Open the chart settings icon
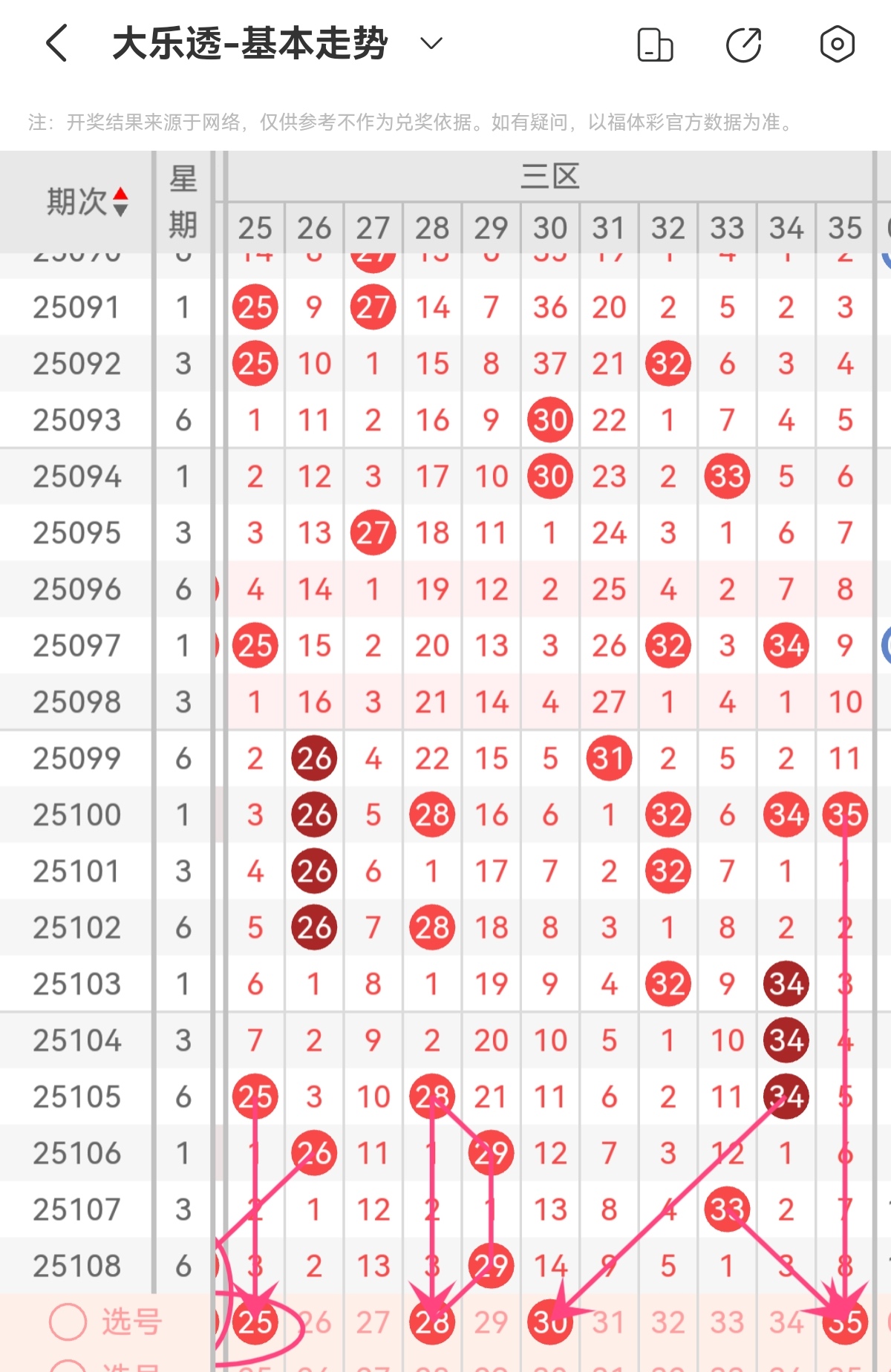Image resolution: width=891 pixels, height=1372 pixels. pos(837,45)
